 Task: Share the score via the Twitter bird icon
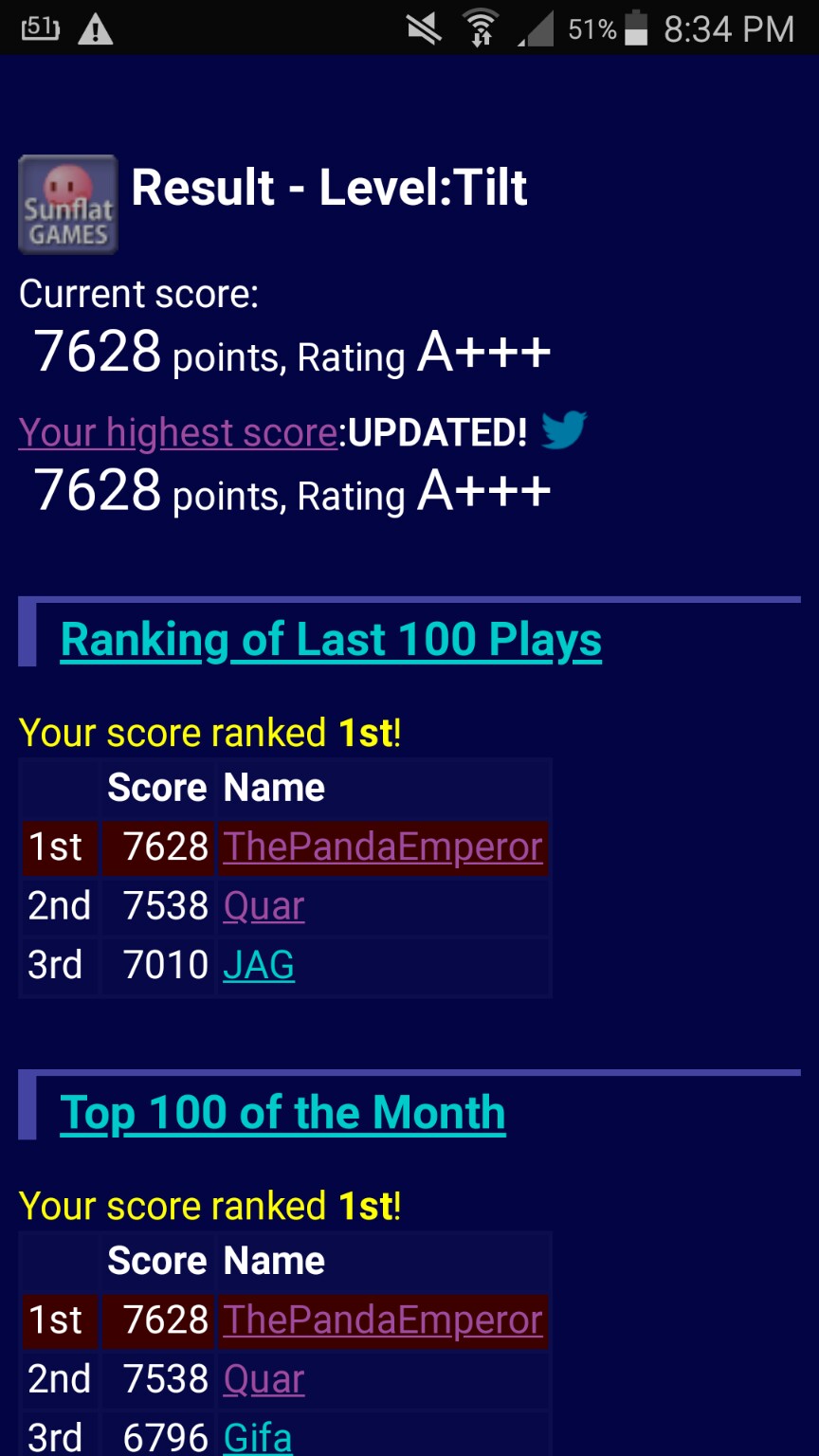click(564, 431)
